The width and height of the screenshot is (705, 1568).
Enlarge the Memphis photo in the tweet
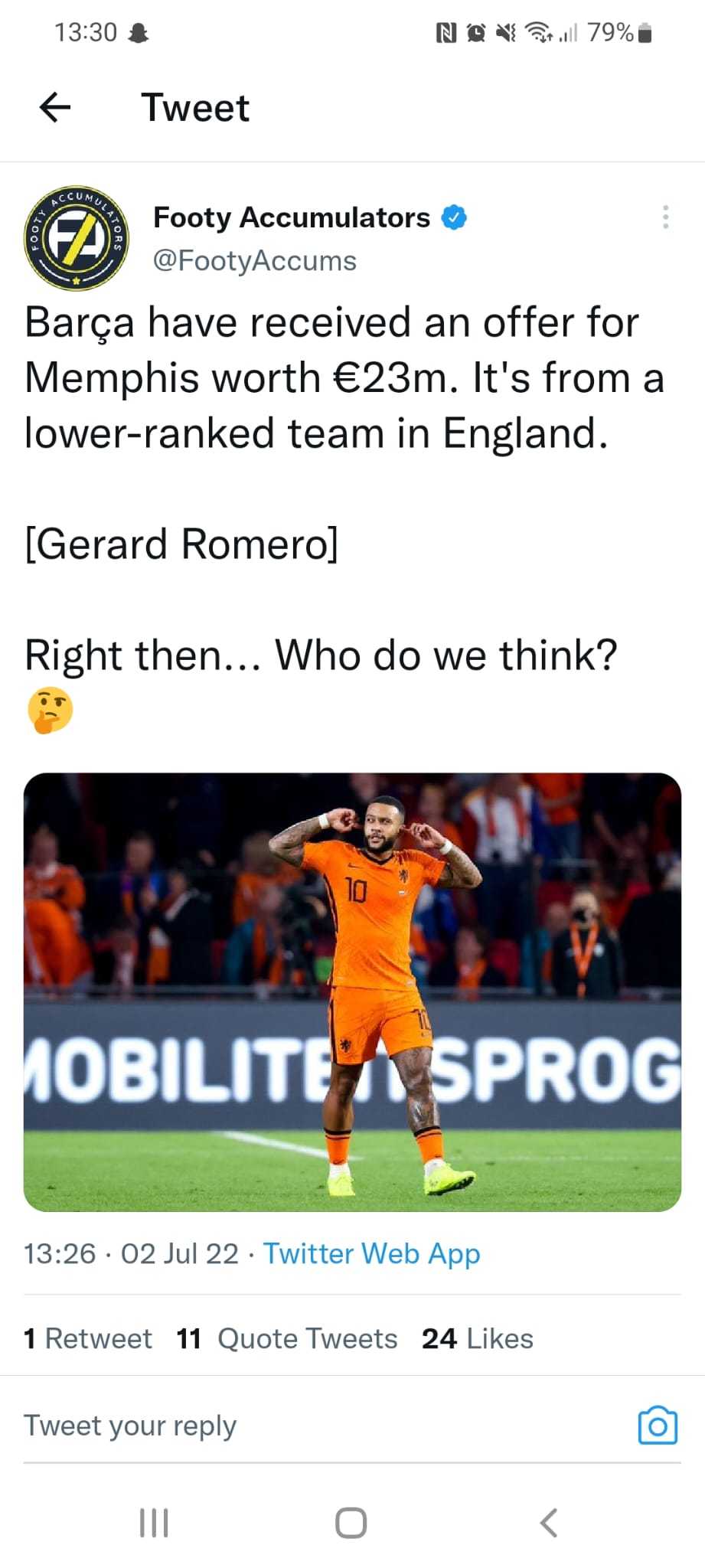point(352,991)
